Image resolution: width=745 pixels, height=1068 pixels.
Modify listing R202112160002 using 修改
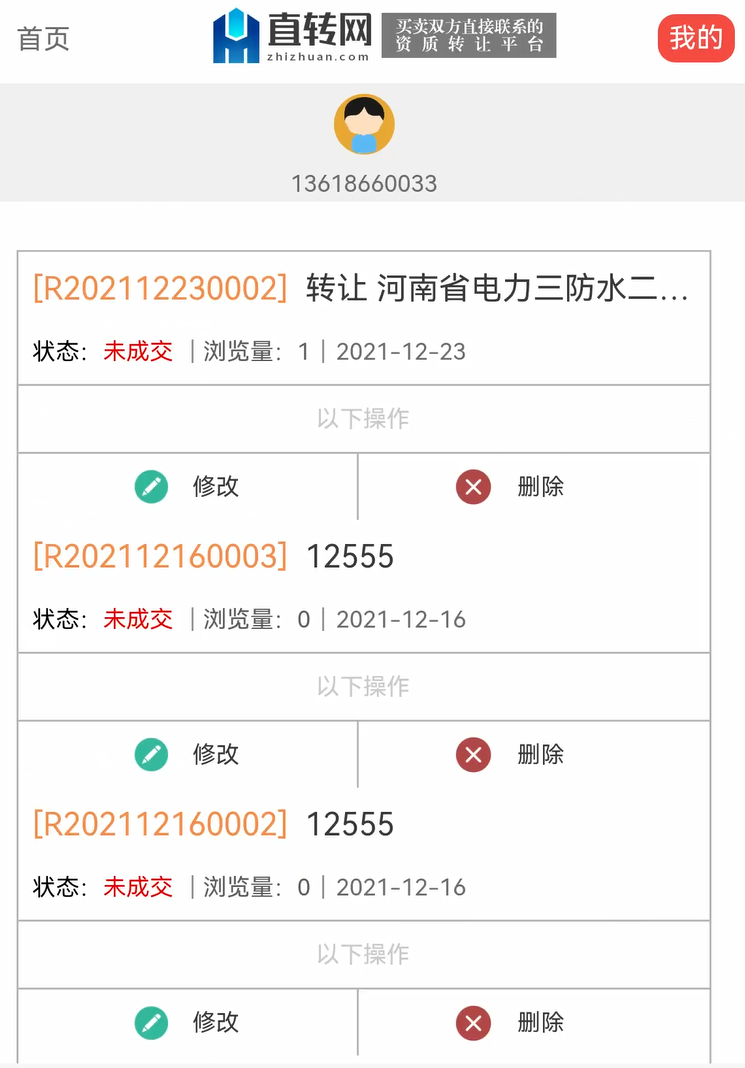coord(188,1022)
